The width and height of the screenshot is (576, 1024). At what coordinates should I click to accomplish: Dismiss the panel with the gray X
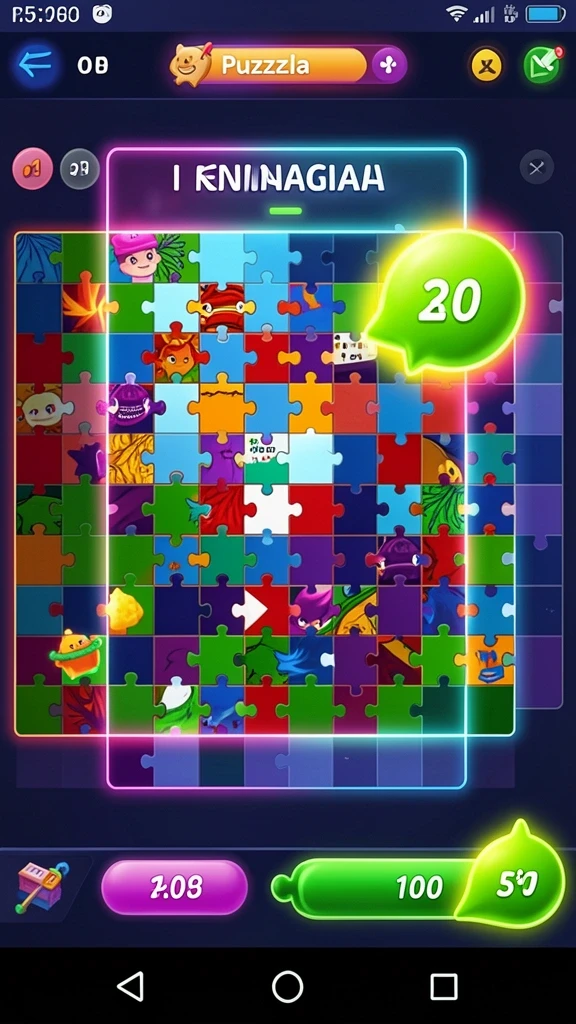click(x=537, y=168)
